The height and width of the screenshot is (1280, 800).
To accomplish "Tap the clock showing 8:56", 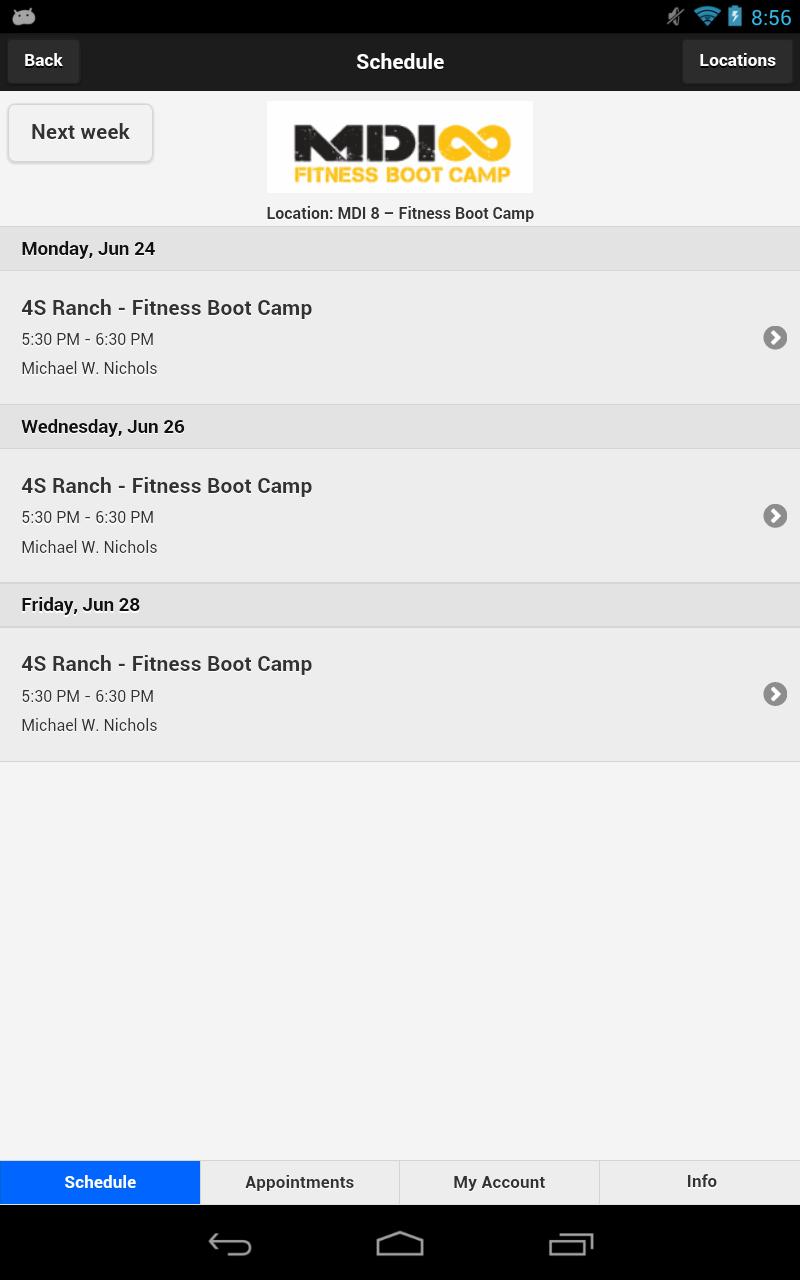I will click(x=771, y=16).
